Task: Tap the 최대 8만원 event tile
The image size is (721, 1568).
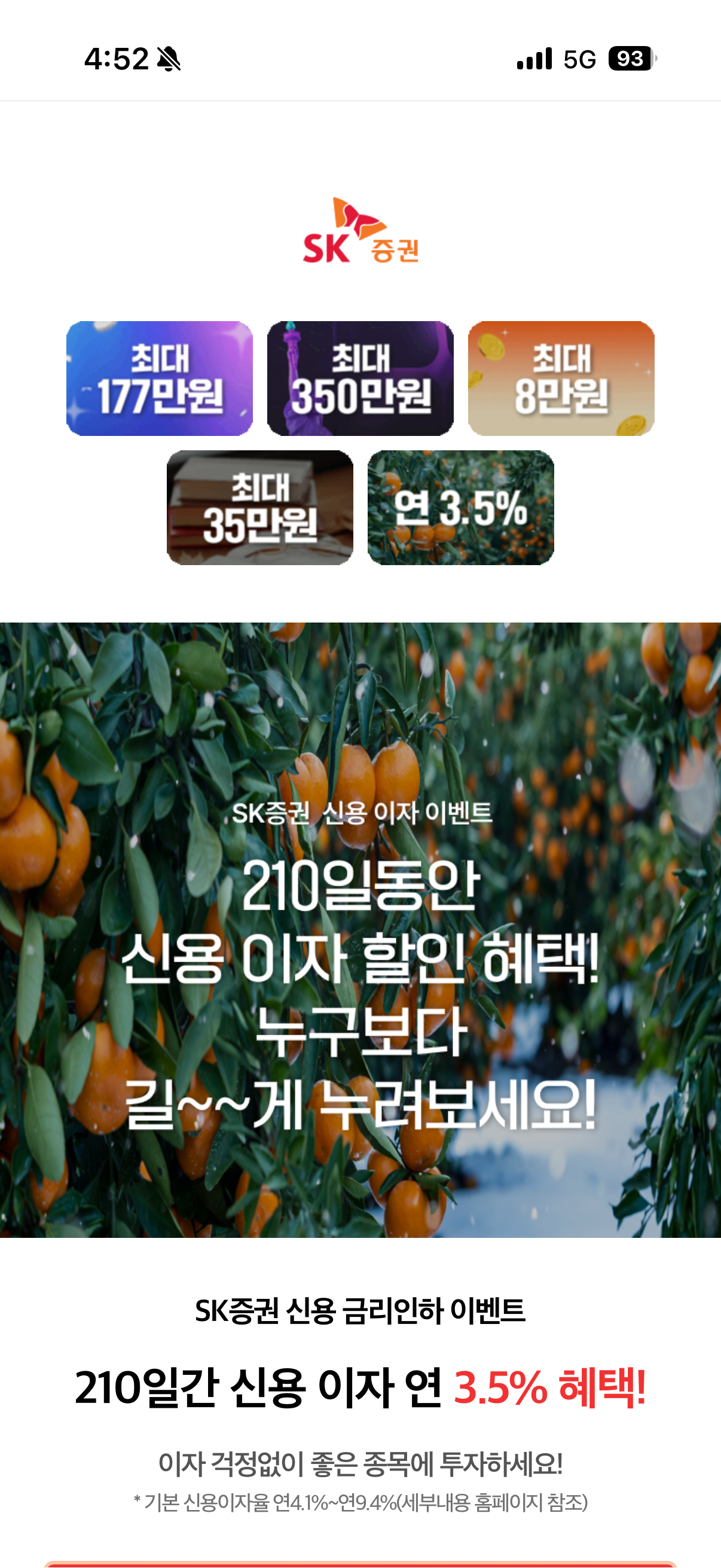Action: point(561,379)
